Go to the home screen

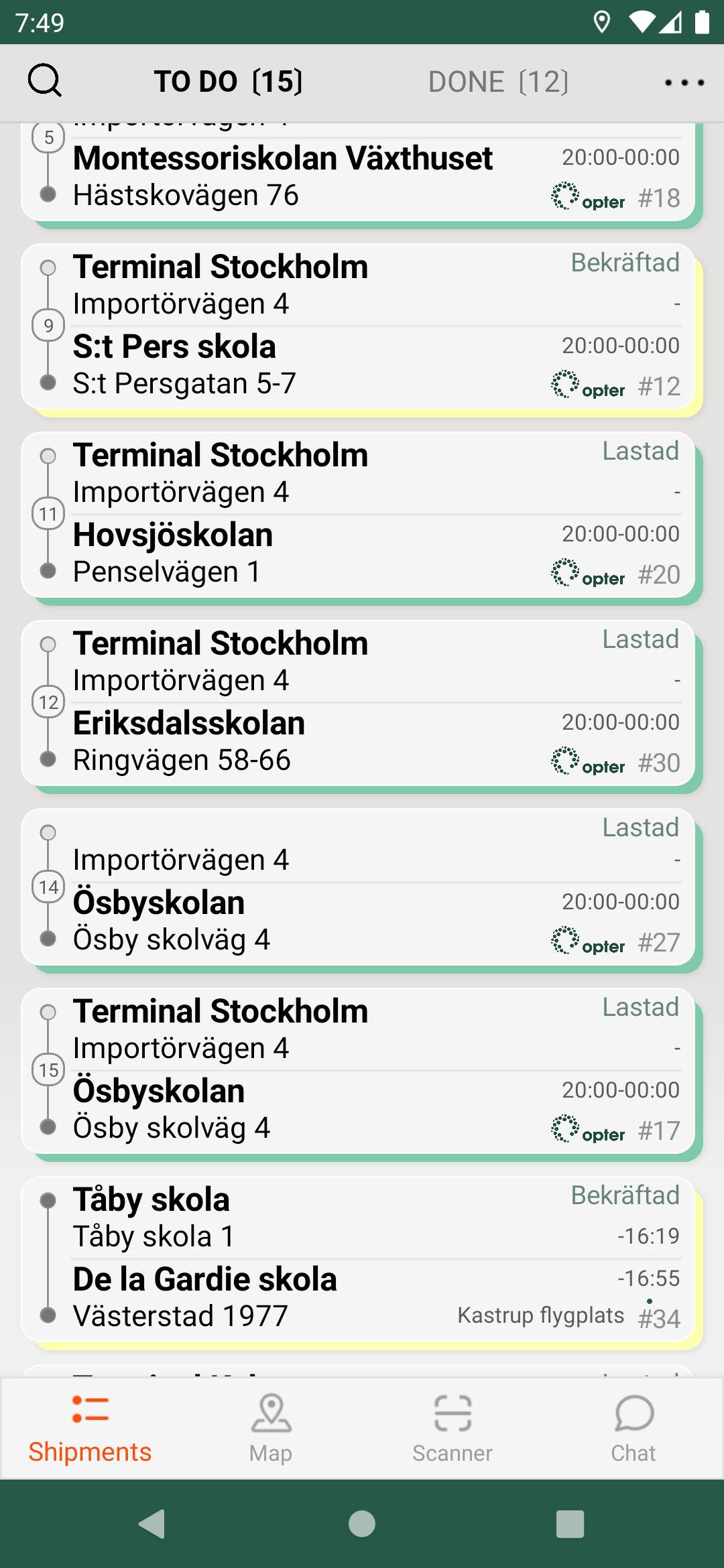(x=362, y=1524)
